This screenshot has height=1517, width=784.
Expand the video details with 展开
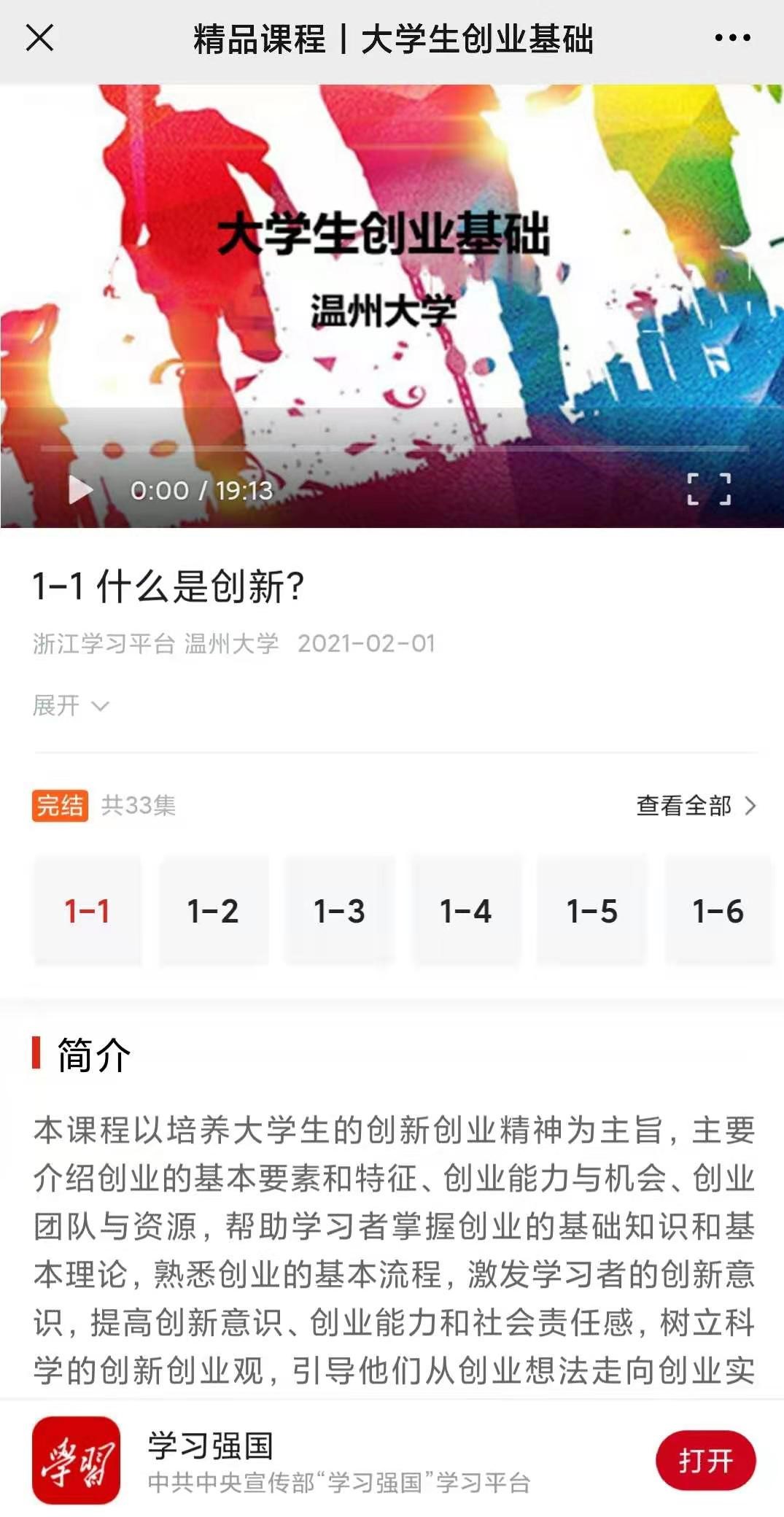point(70,705)
